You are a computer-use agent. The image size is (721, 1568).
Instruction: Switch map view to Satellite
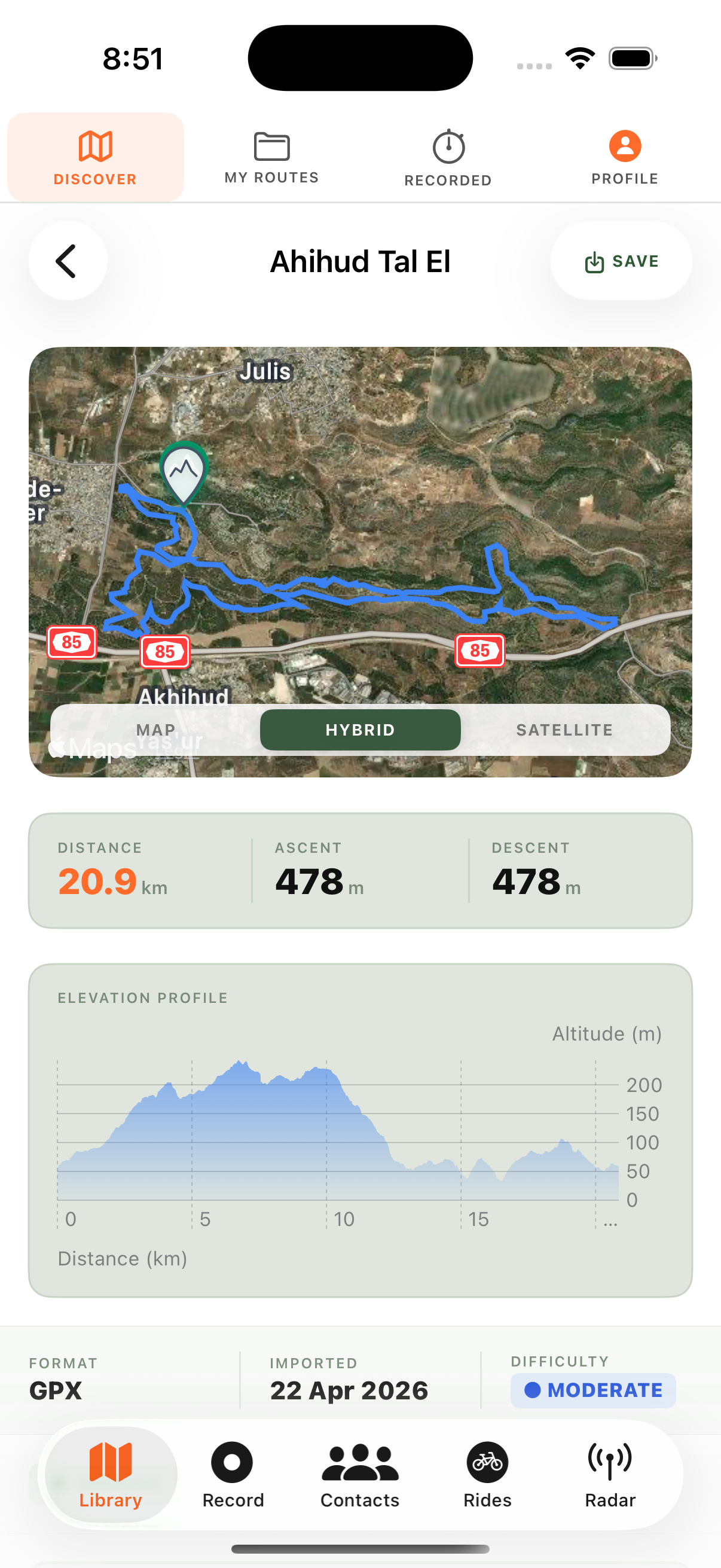[565, 729]
